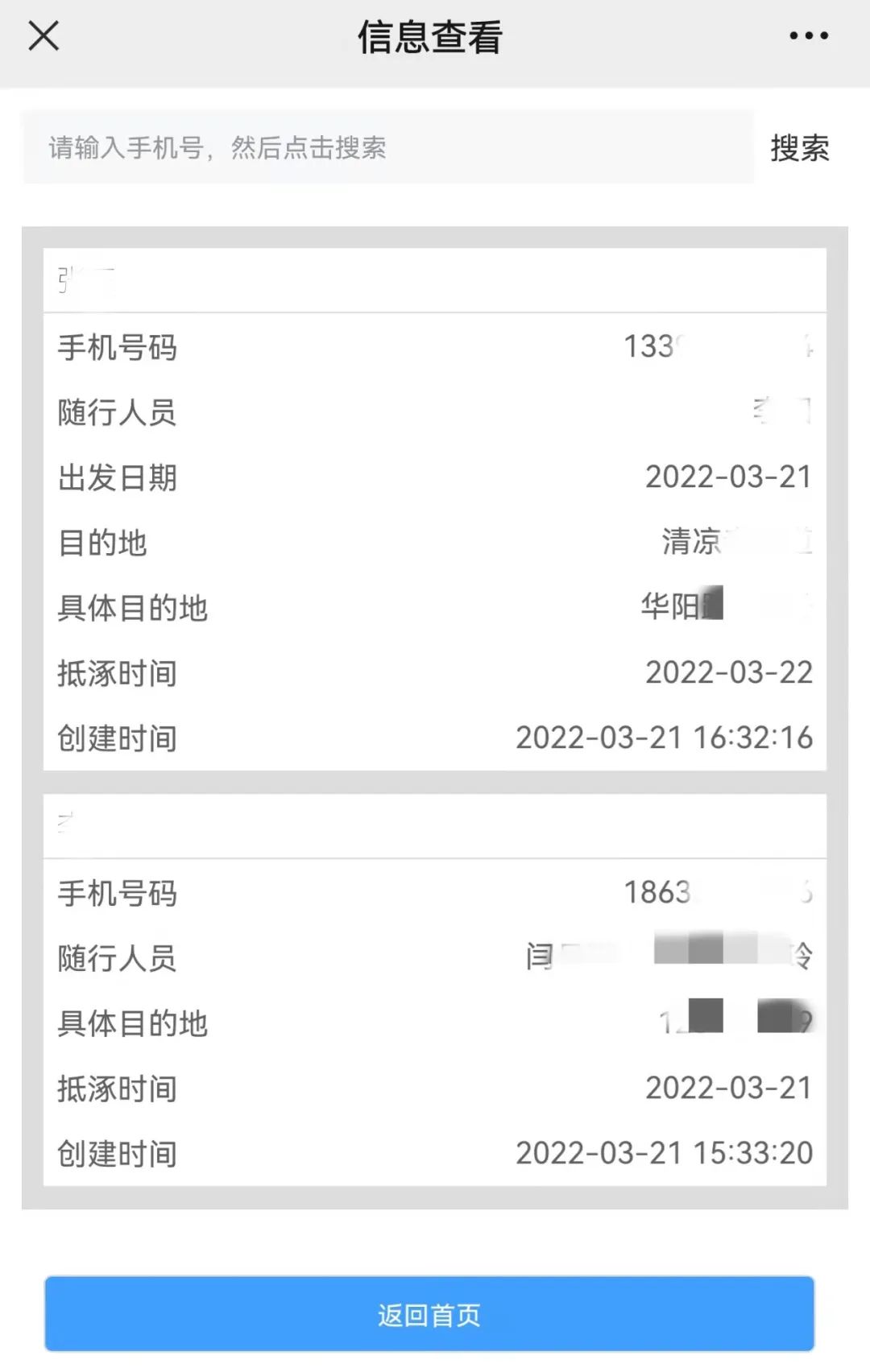Select the second record's 抵涤时间 2022-03-21
This screenshot has height=1372, width=870.
click(729, 1089)
